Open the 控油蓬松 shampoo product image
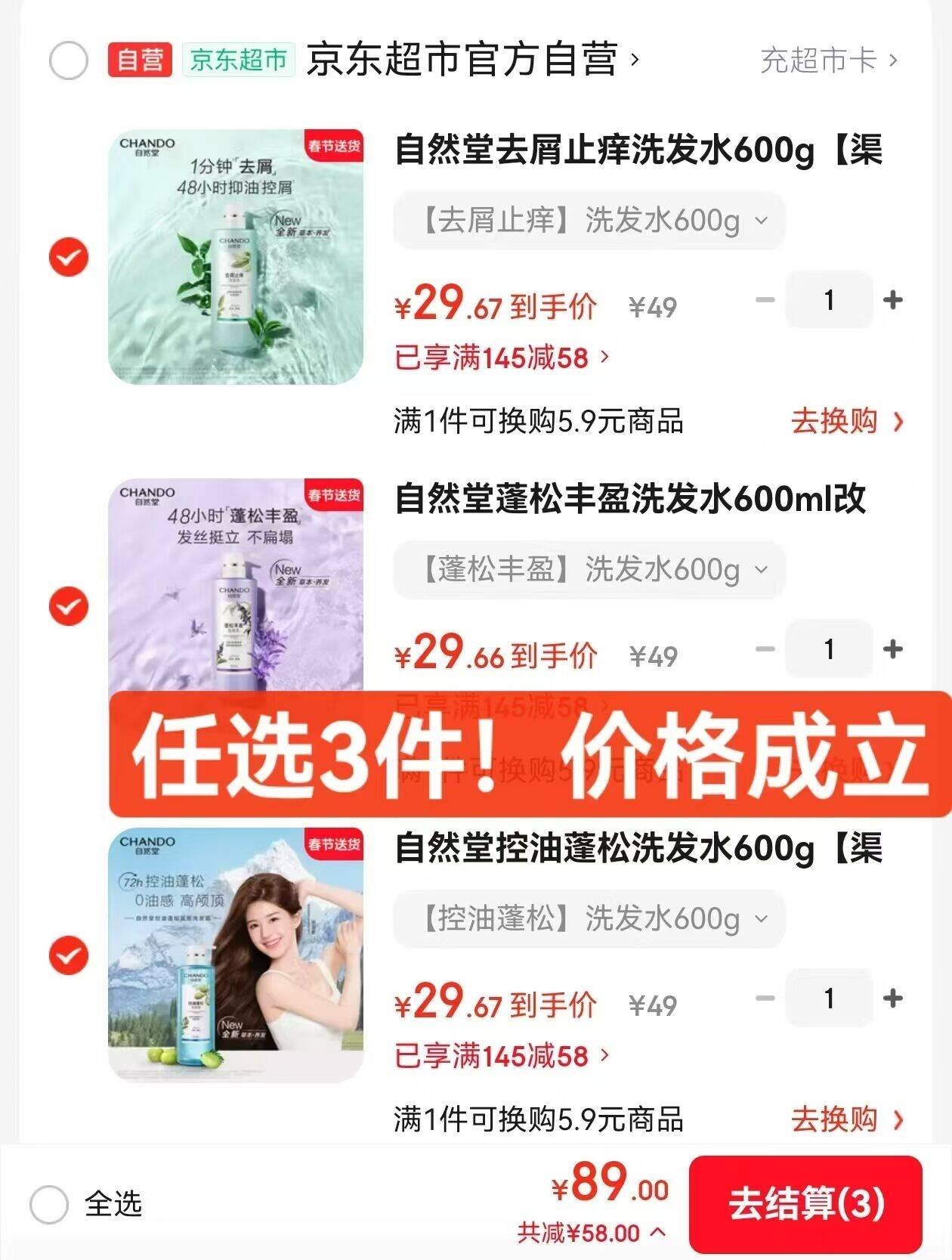Image resolution: width=952 pixels, height=1260 pixels. coord(236,955)
